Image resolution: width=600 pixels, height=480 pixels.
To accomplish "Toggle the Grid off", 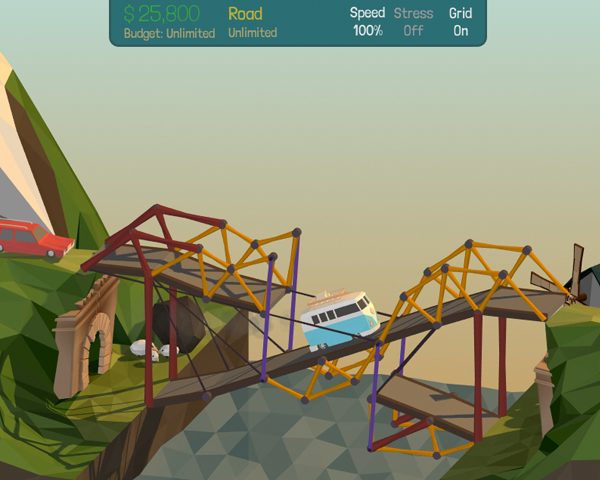I will [x=460, y=22].
